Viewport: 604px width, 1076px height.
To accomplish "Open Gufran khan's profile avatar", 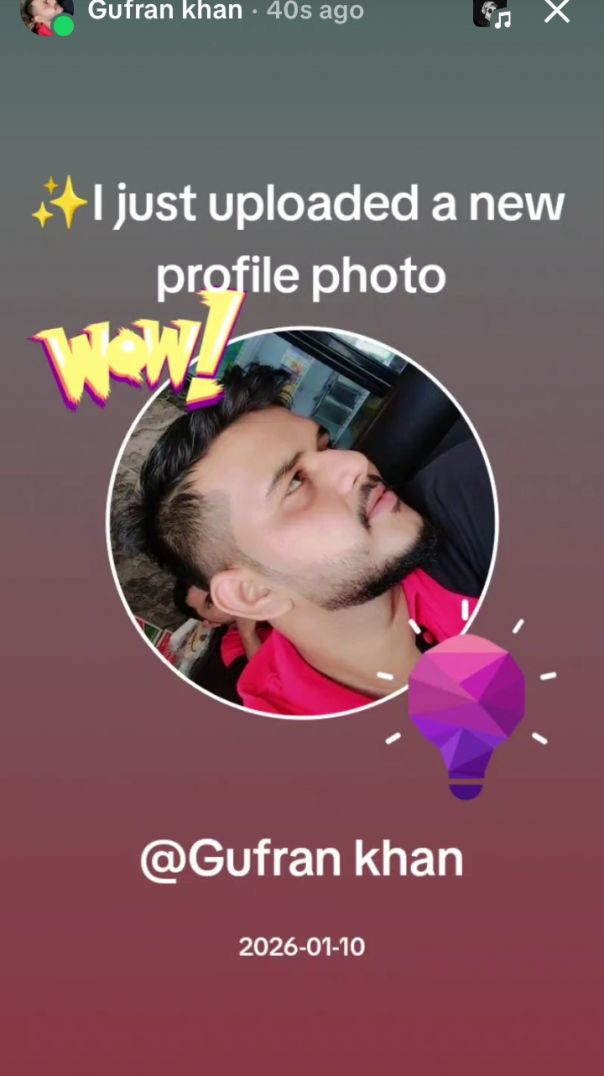I will (46, 15).
